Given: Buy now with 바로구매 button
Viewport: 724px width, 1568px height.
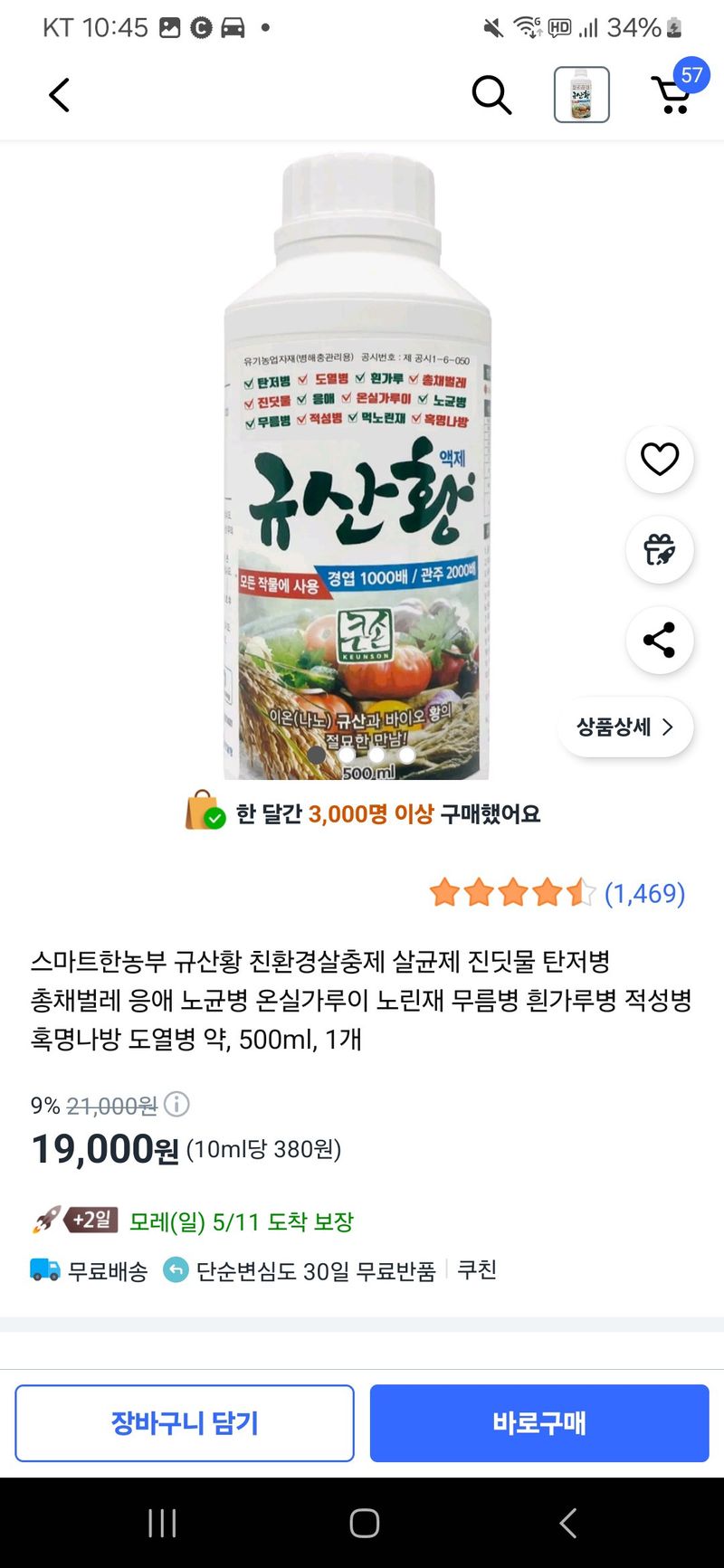Looking at the screenshot, I should 539,1423.
